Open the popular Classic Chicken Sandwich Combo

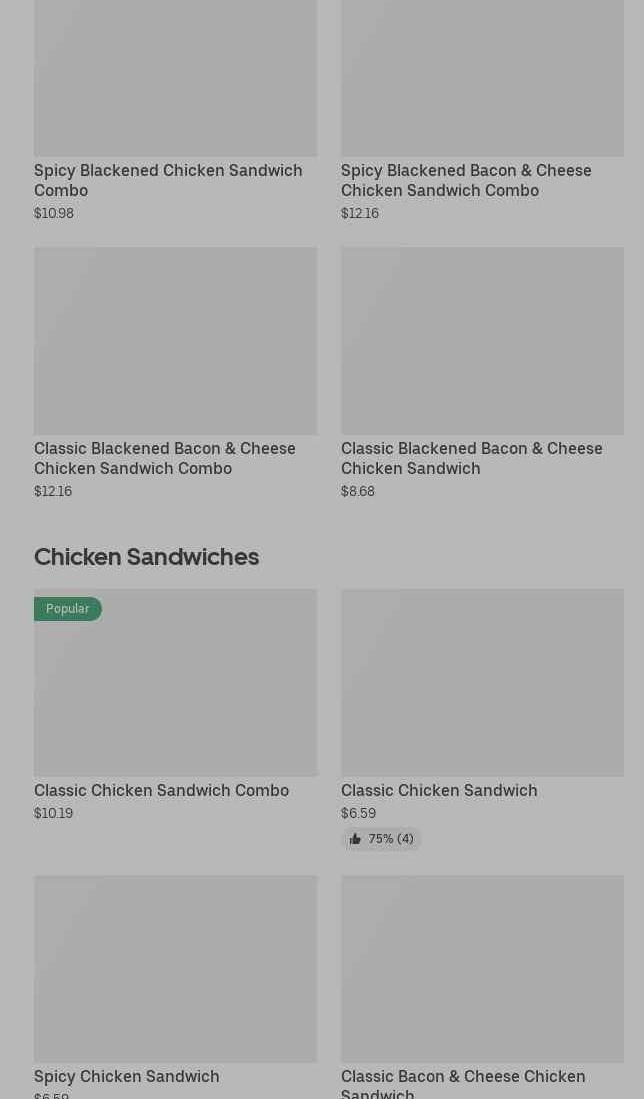pyautogui.click(x=175, y=705)
